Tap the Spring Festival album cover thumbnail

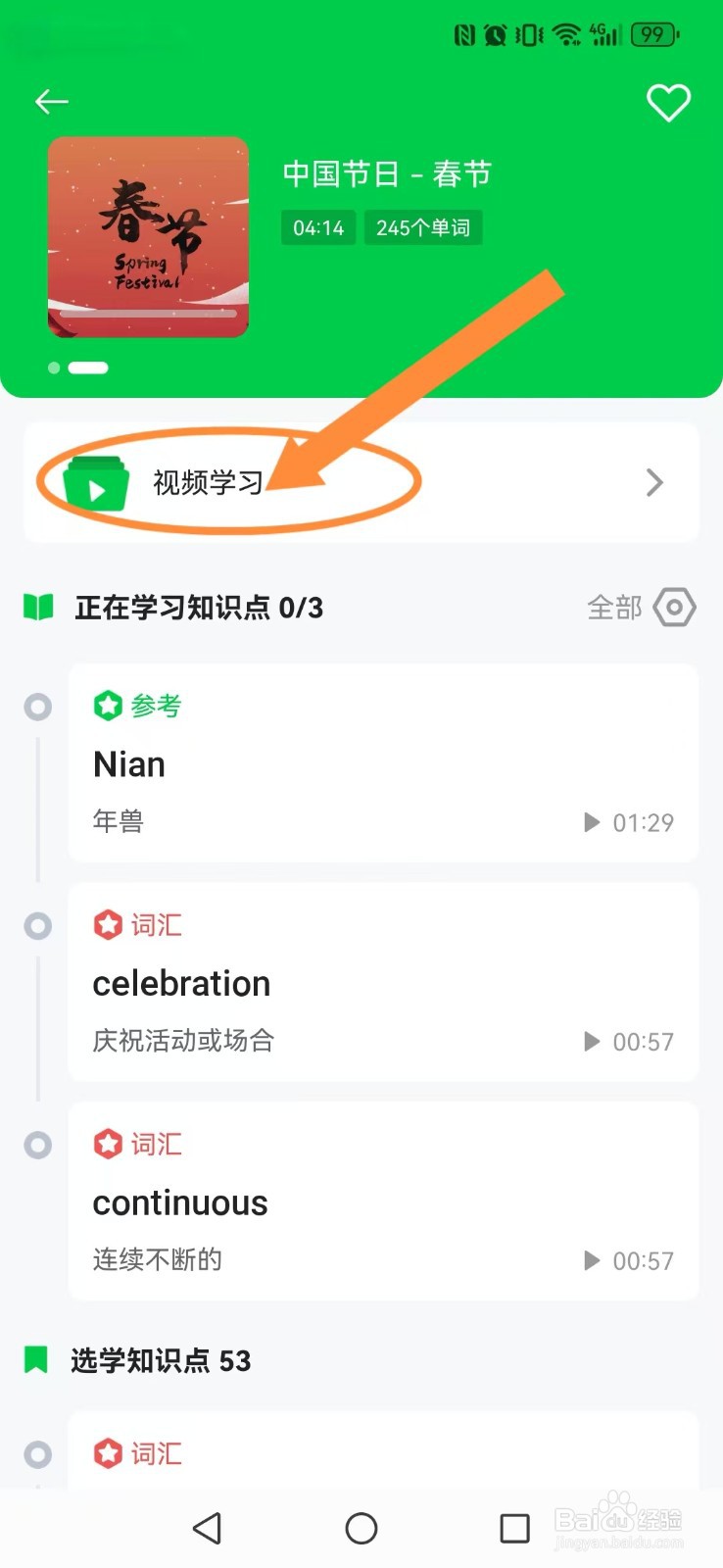click(148, 238)
